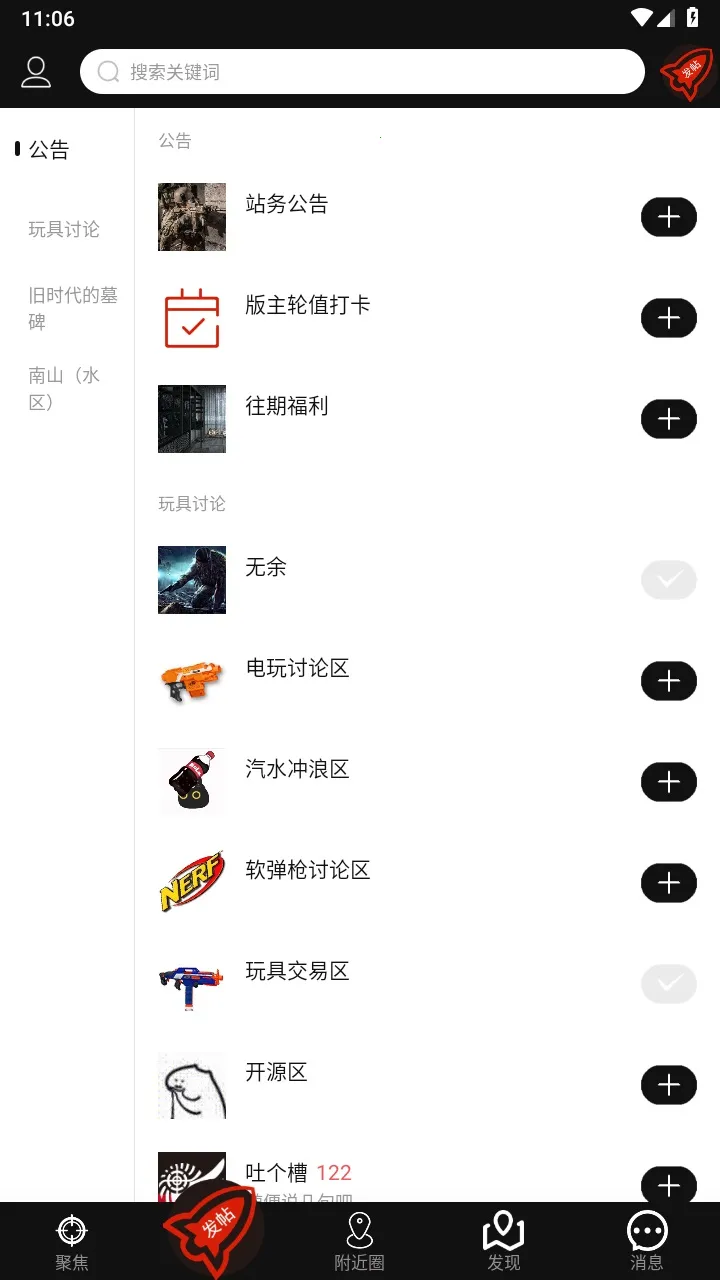This screenshot has height=1280, width=720.
Task: Follow the 站务公告 board with plus button
Action: point(668,217)
